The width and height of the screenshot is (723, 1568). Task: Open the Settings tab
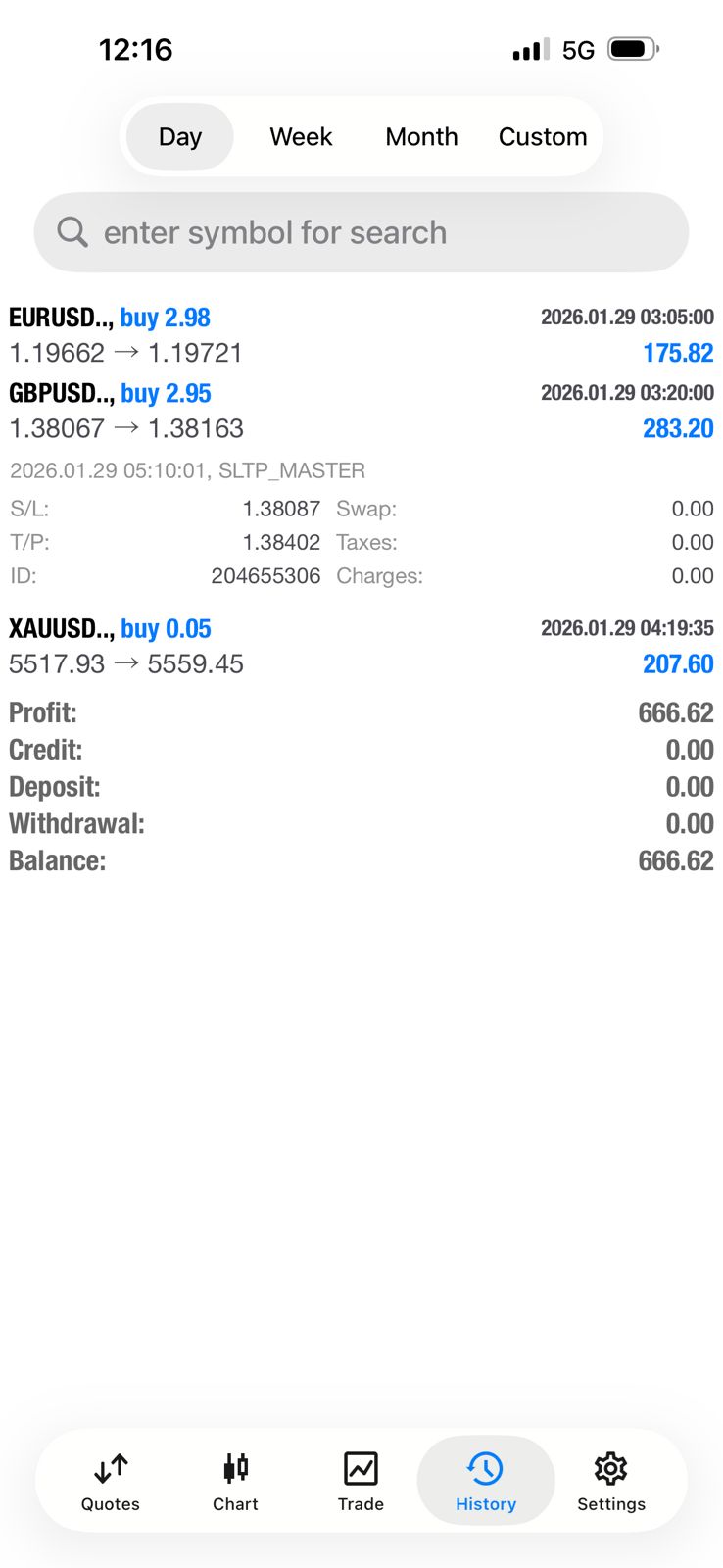[610, 1481]
